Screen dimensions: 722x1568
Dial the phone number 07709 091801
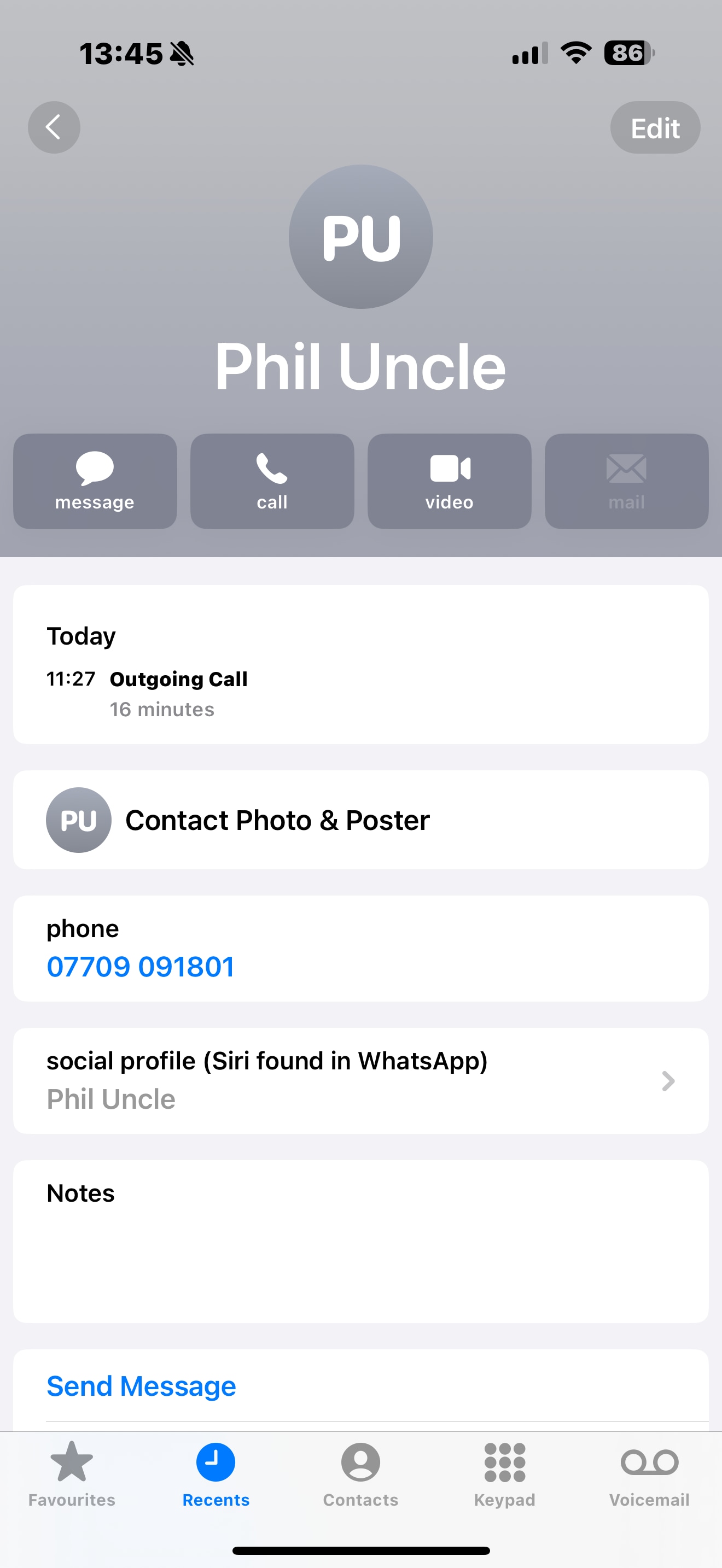pos(141,966)
